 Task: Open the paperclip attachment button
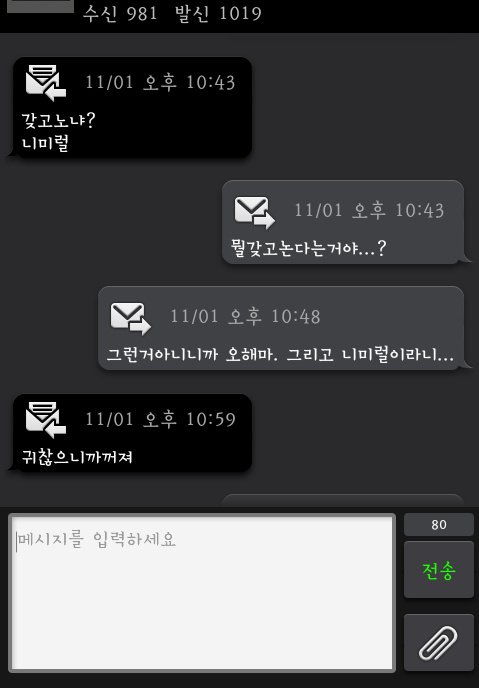pyautogui.click(x=439, y=642)
